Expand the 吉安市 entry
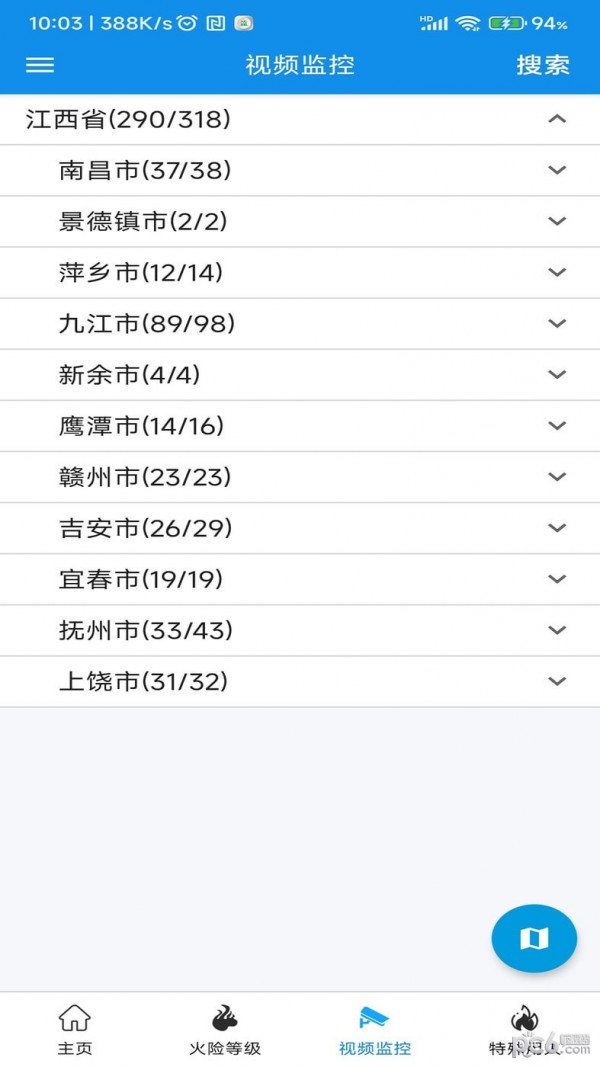Viewport: 600px width, 1067px height. click(557, 528)
